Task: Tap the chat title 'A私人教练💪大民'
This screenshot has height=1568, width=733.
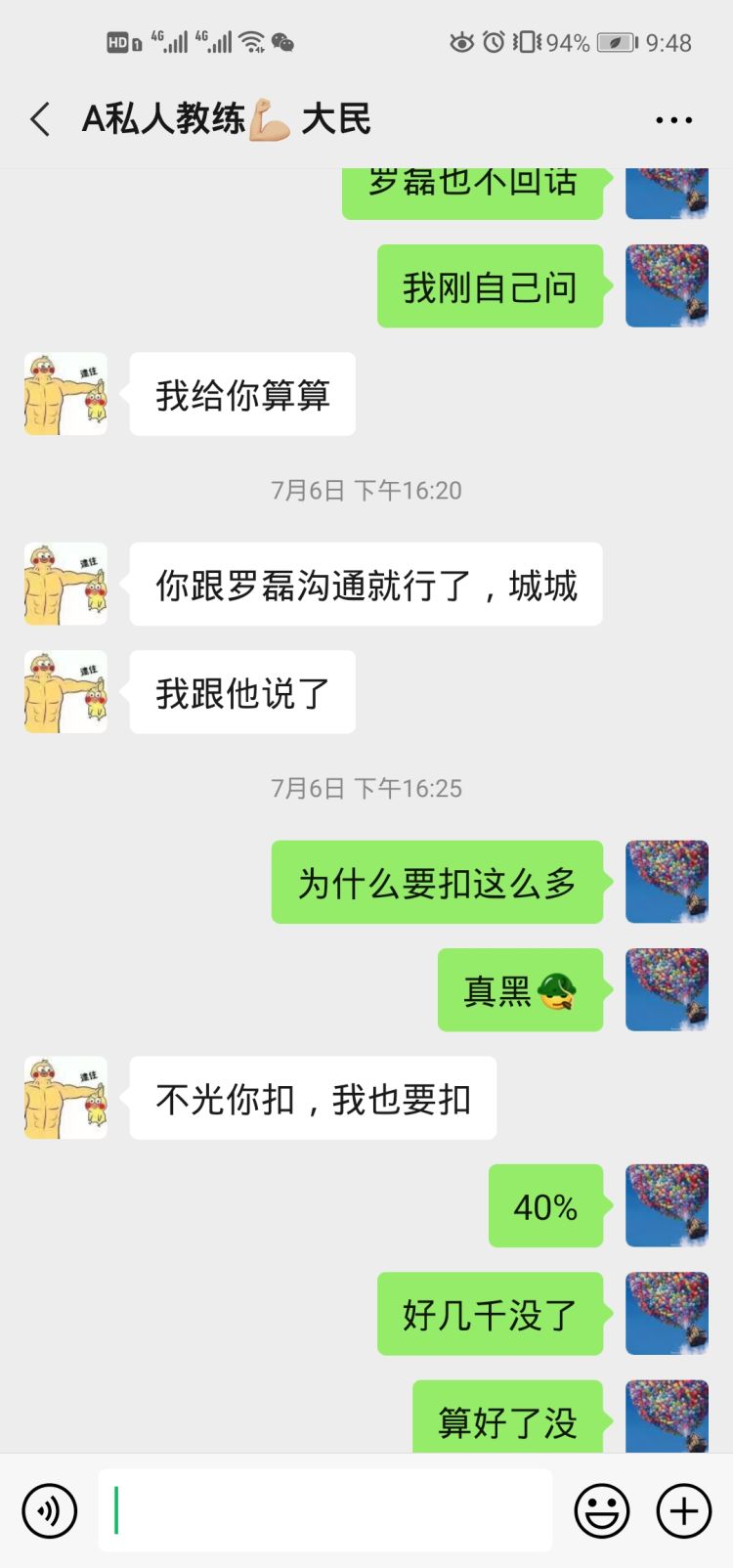Action: (x=230, y=119)
